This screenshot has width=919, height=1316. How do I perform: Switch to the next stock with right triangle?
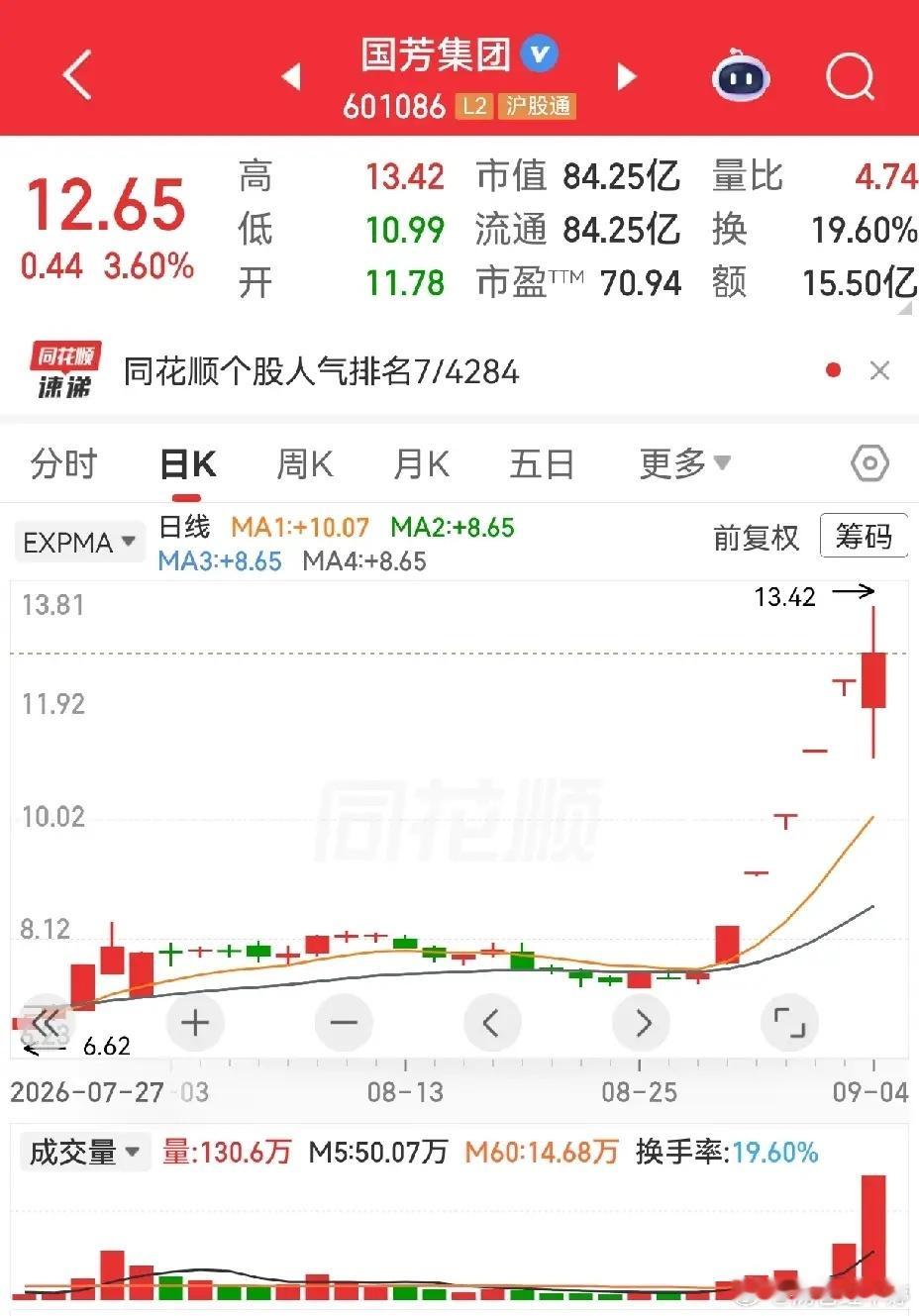627,76
